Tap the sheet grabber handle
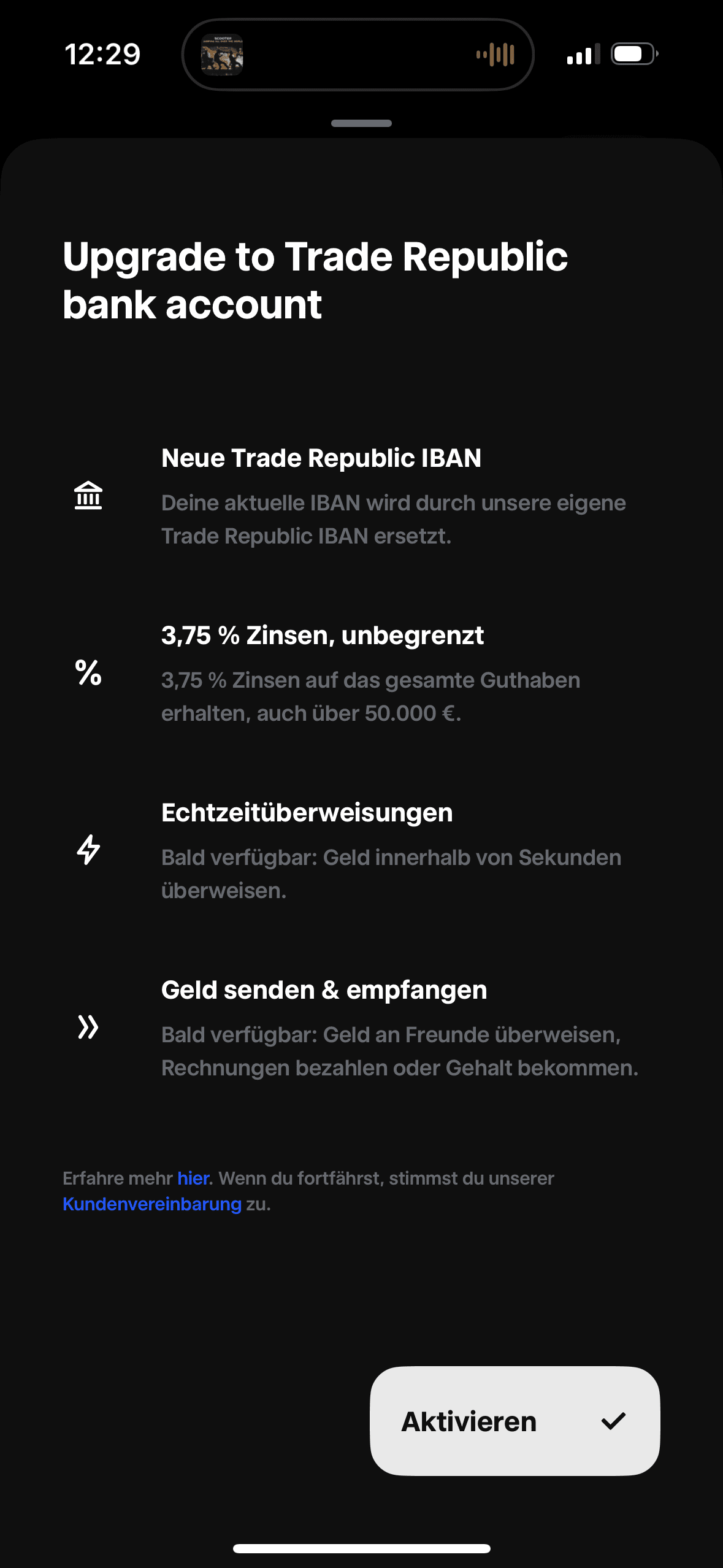The width and height of the screenshot is (723, 1568). point(361,123)
